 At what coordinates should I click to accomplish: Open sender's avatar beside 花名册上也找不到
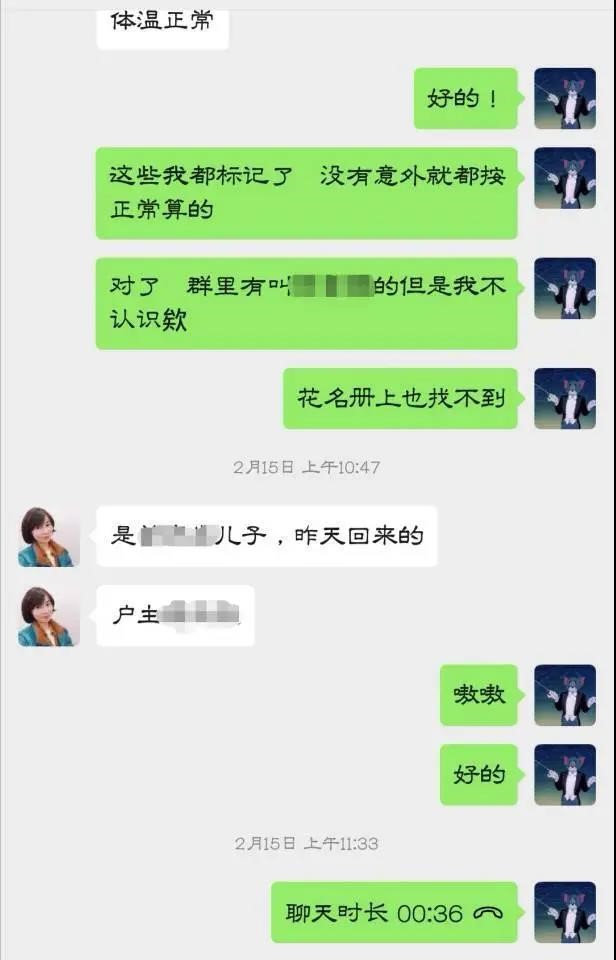point(565,399)
